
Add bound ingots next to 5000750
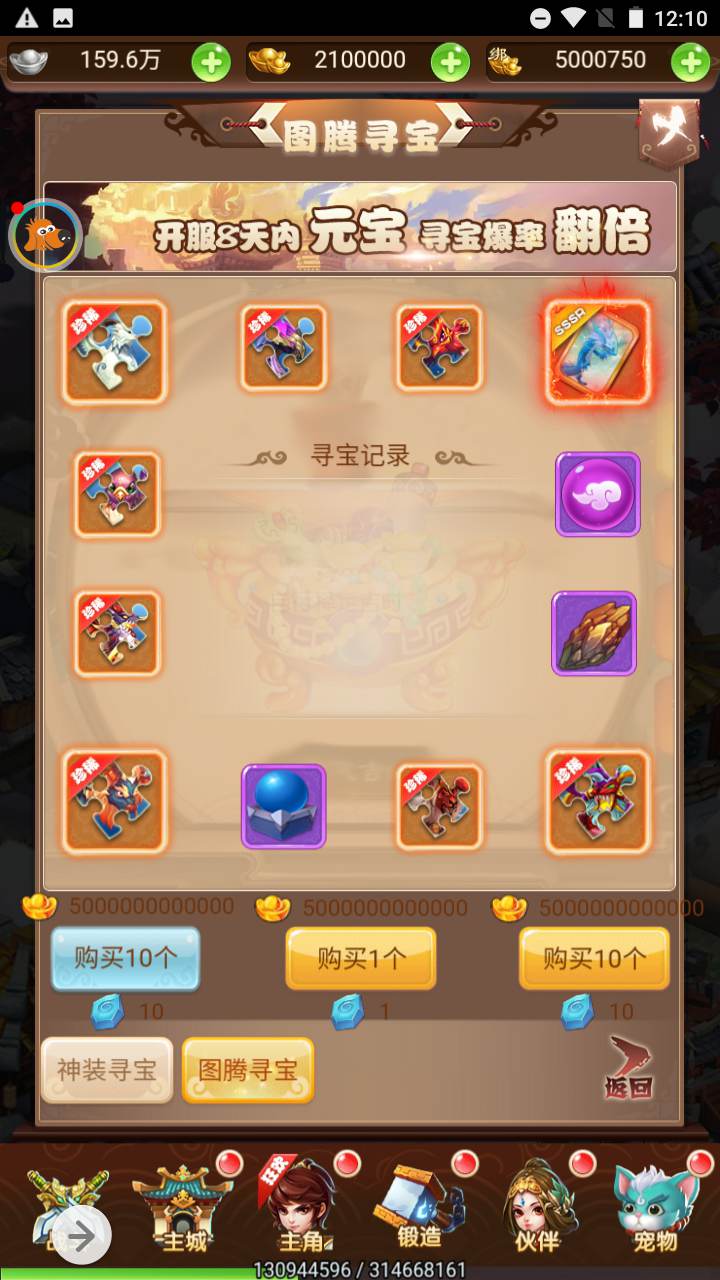point(690,62)
